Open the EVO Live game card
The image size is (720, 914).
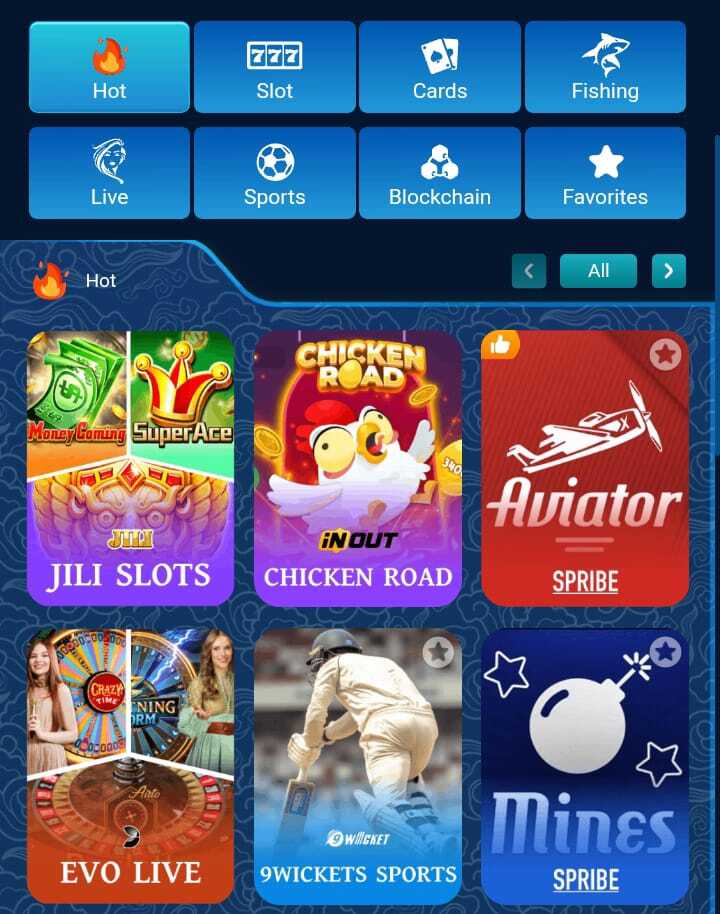[131, 765]
